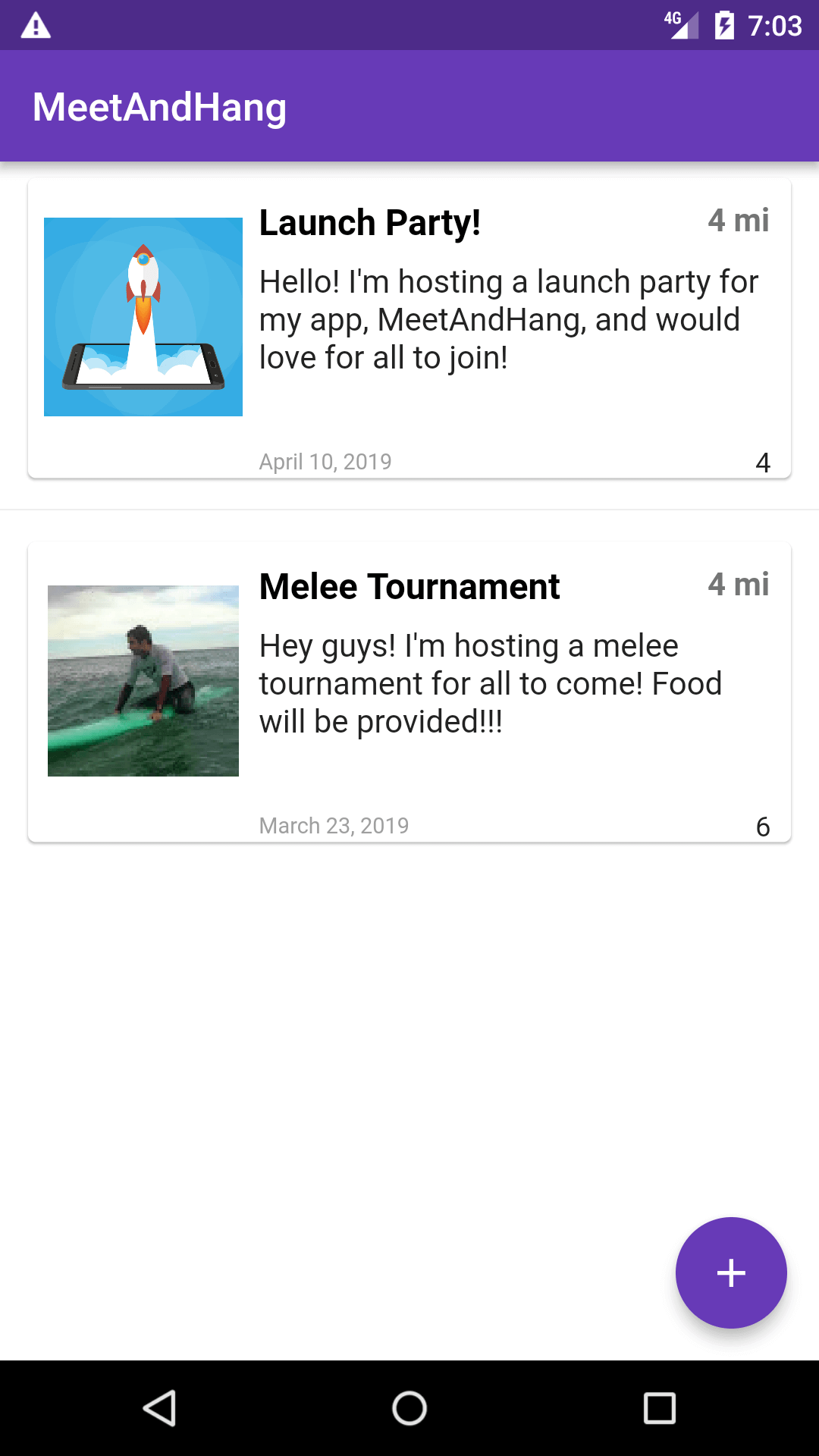Open Recent apps with the square navigation icon
819x1456 pixels.
click(659, 1407)
